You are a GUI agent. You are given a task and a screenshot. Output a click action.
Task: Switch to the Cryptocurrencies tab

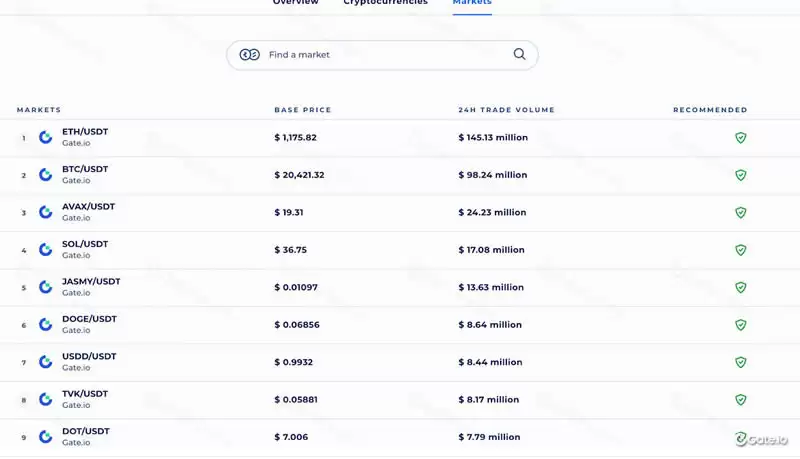point(385,3)
